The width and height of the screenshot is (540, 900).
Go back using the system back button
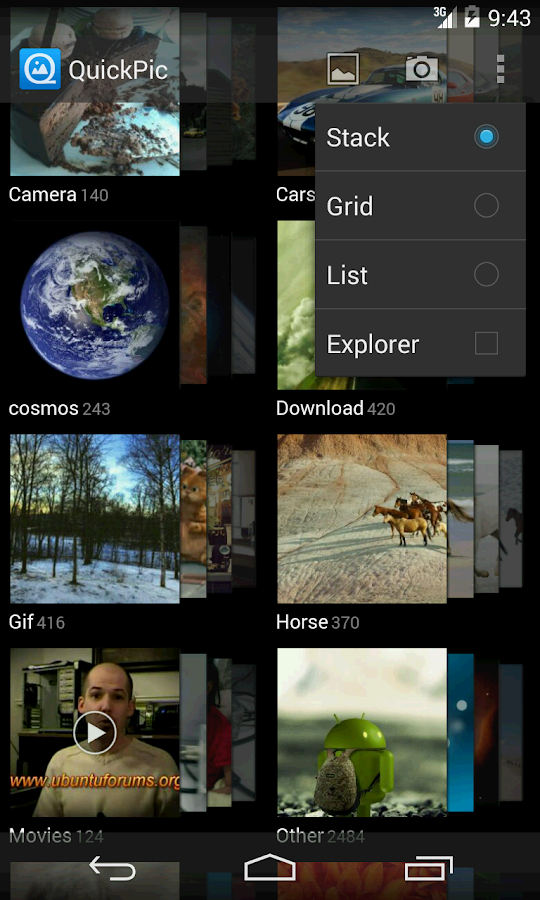pos(112,868)
